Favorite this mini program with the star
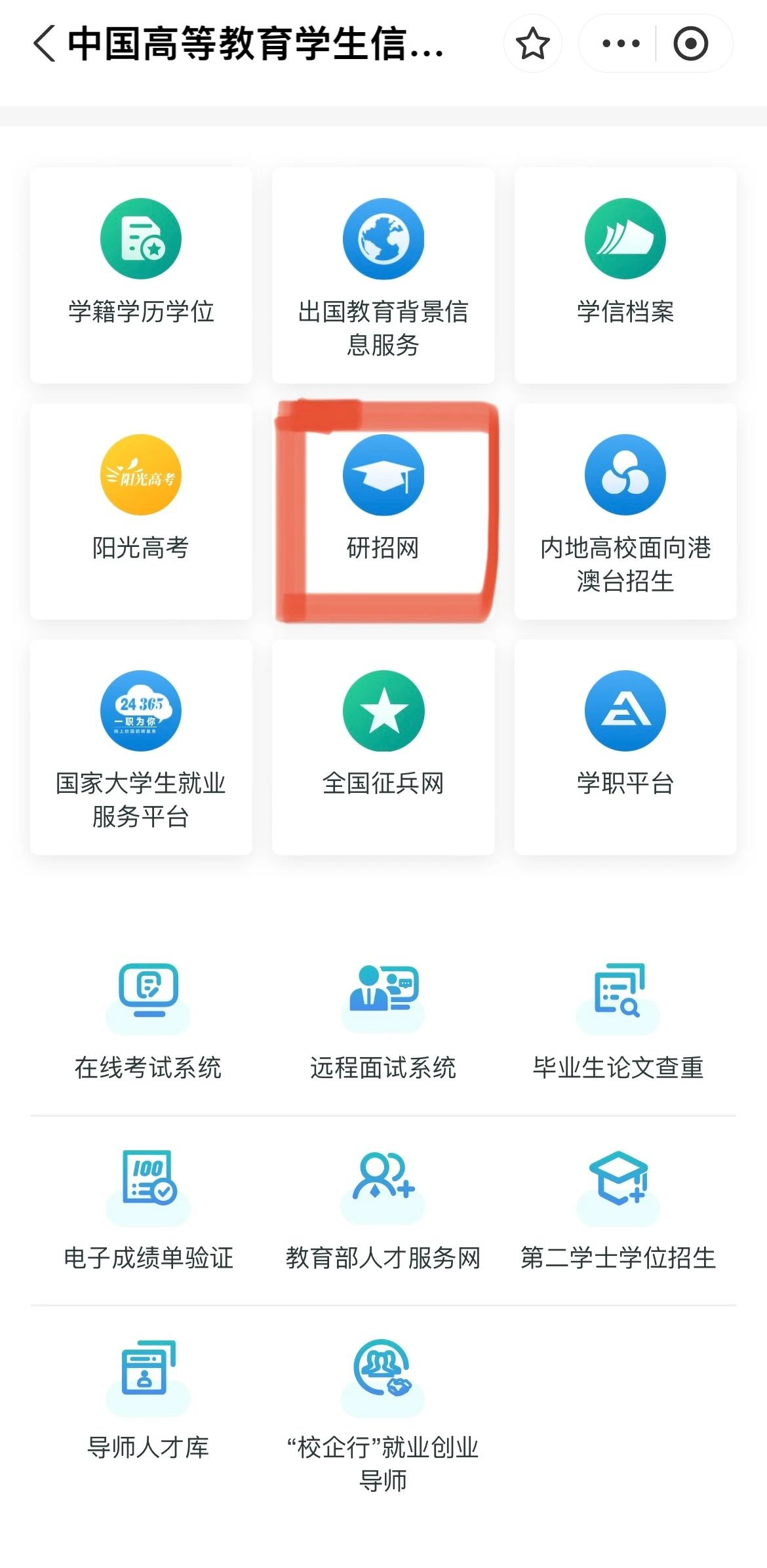Viewport: 767px width, 1568px height. click(x=532, y=44)
